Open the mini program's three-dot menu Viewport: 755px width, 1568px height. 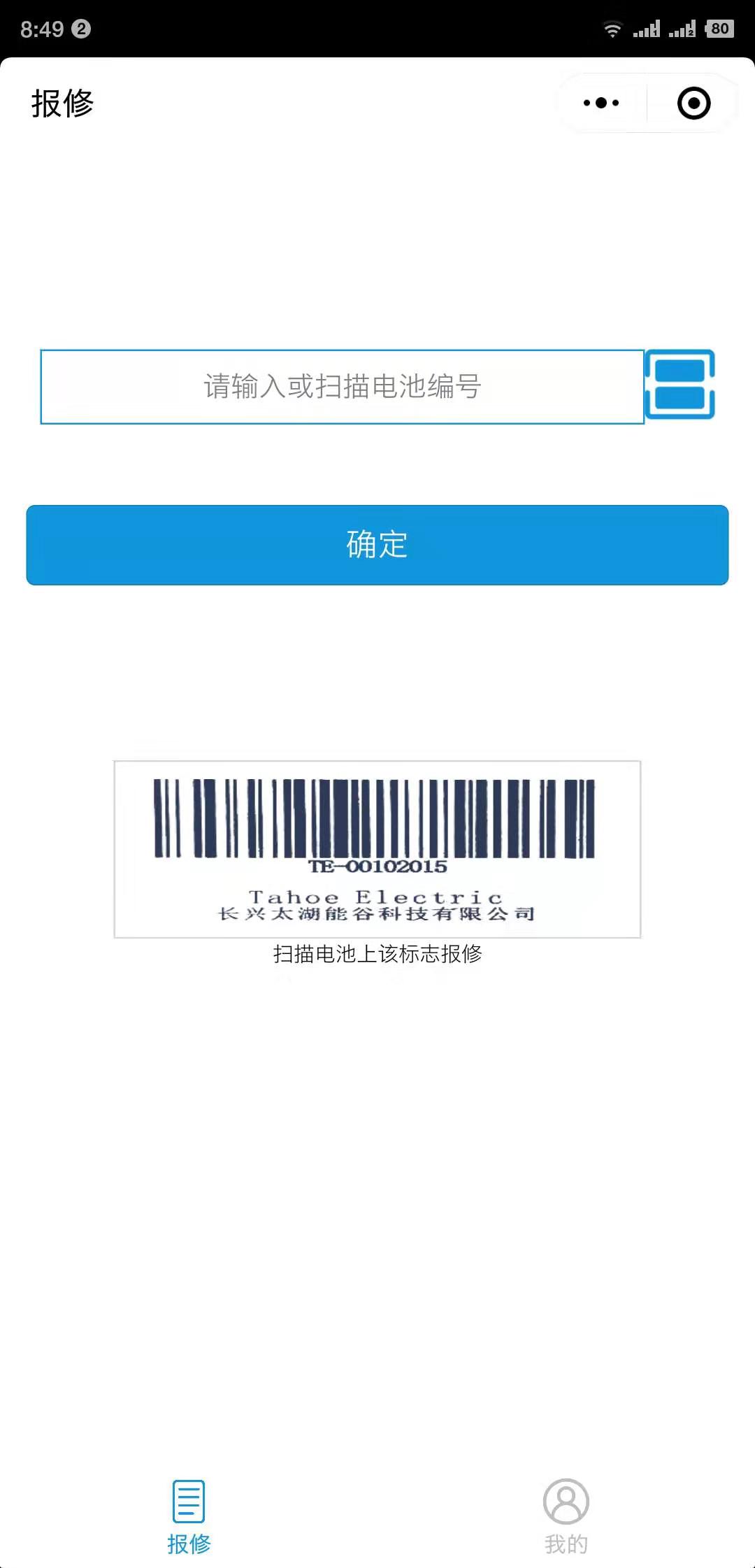(x=601, y=103)
